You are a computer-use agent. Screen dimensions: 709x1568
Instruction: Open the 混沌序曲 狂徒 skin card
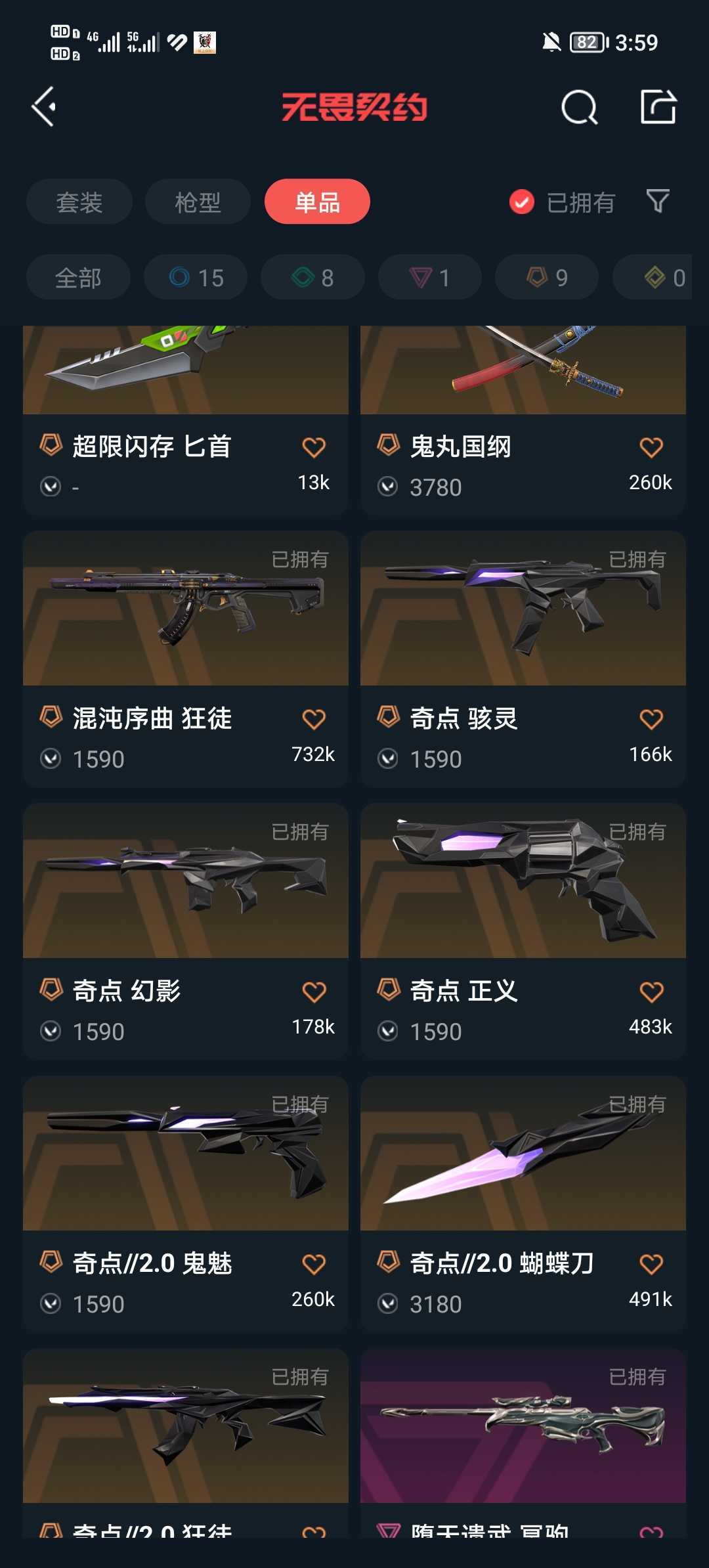tap(186, 659)
